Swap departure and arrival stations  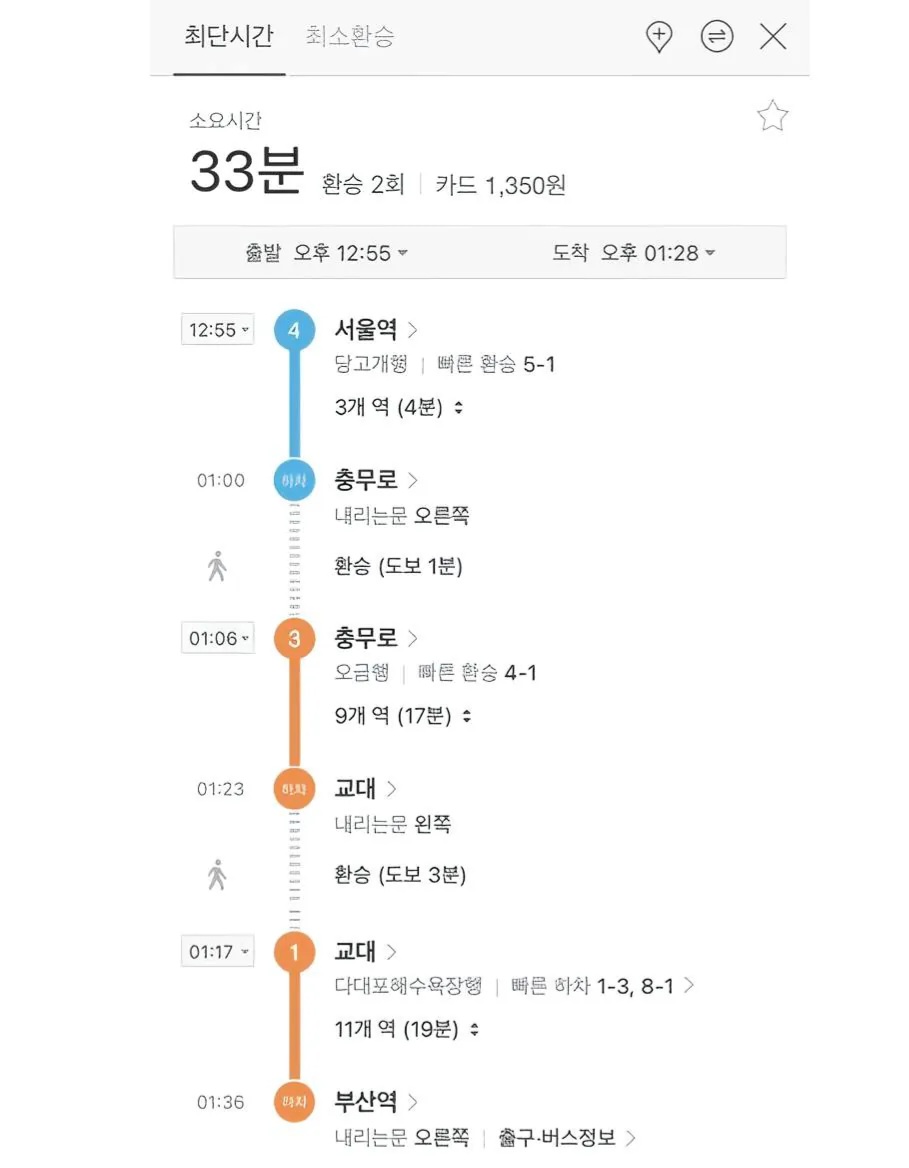point(716,38)
